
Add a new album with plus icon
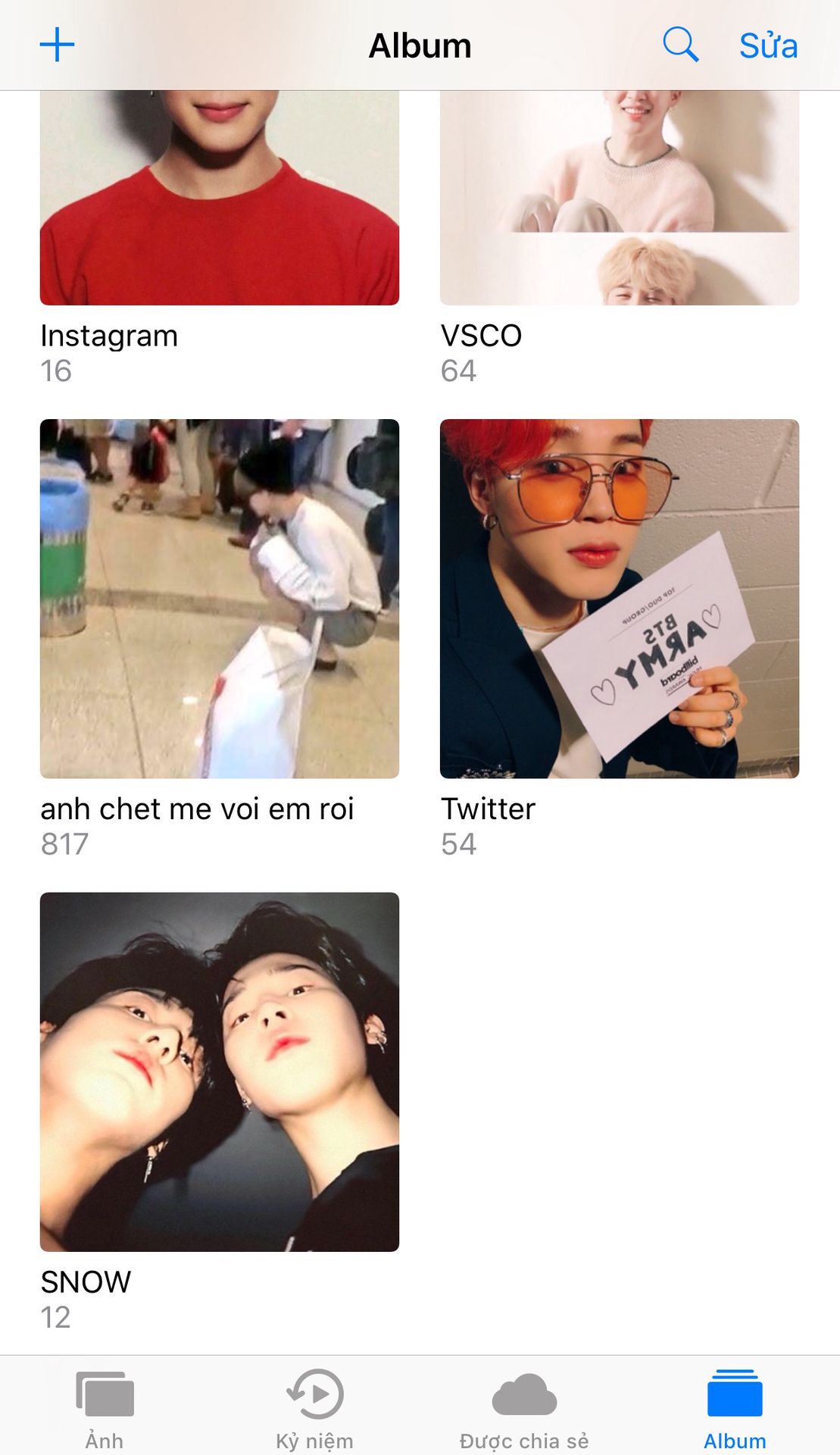coord(57,45)
